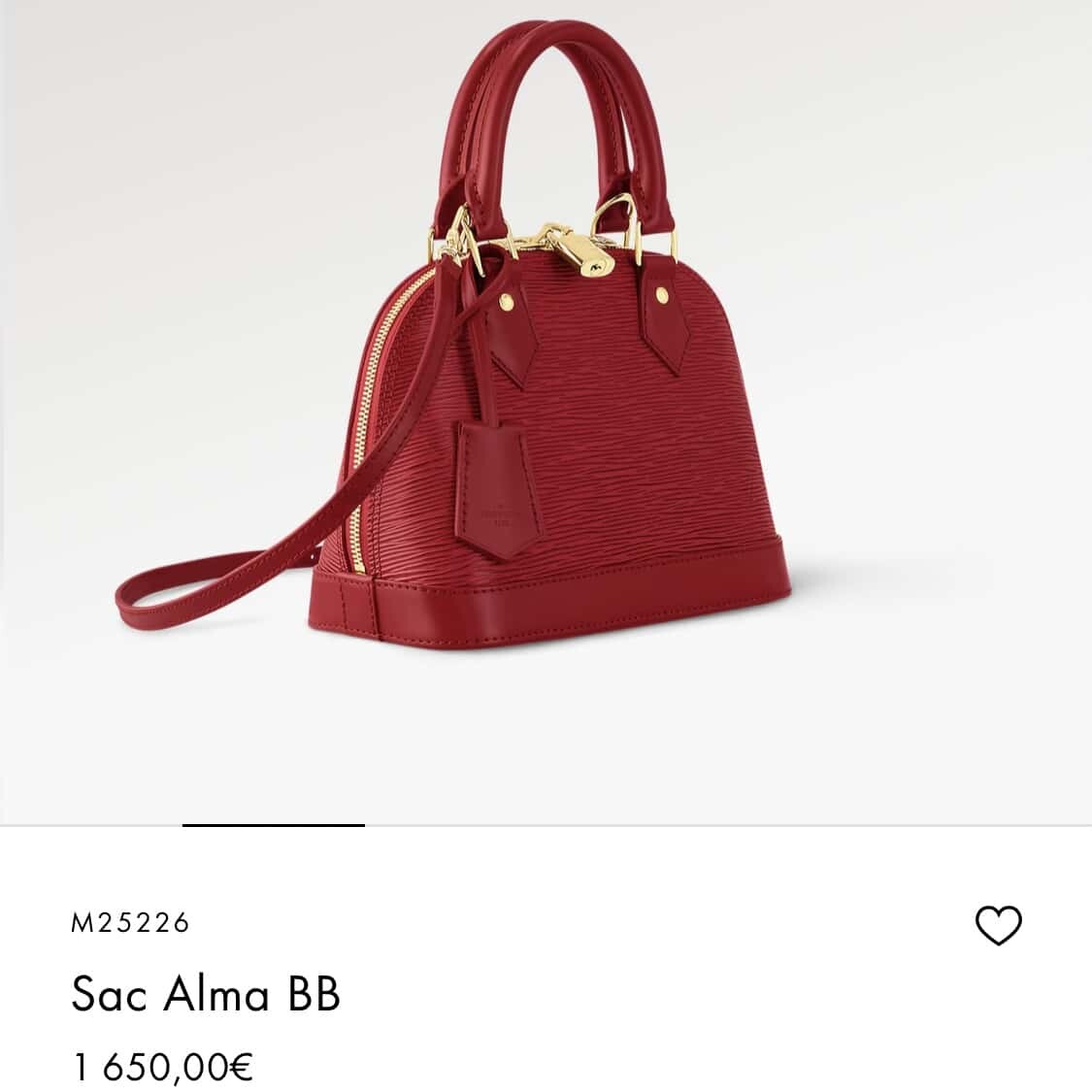Image resolution: width=1092 pixels, height=1092 pixels.
Task: Add Sac Alma BB to wishlist
Action: point(998,925)
